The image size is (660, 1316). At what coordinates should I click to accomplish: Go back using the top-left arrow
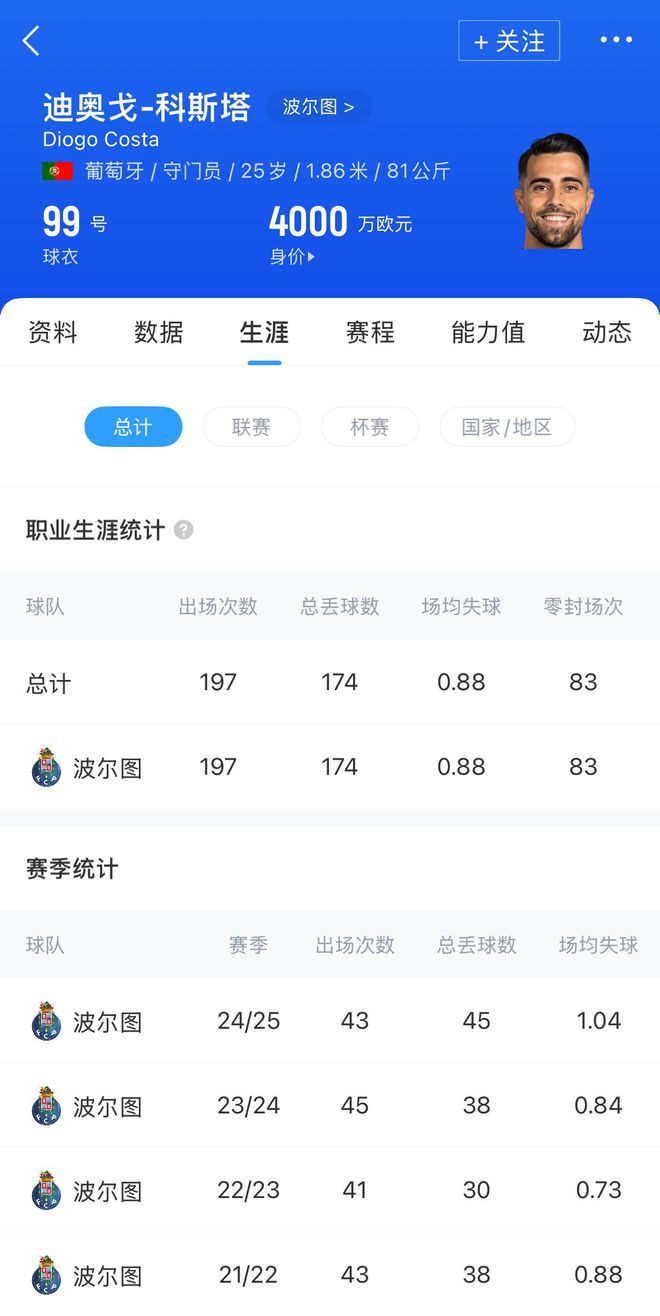pos(32,41)
